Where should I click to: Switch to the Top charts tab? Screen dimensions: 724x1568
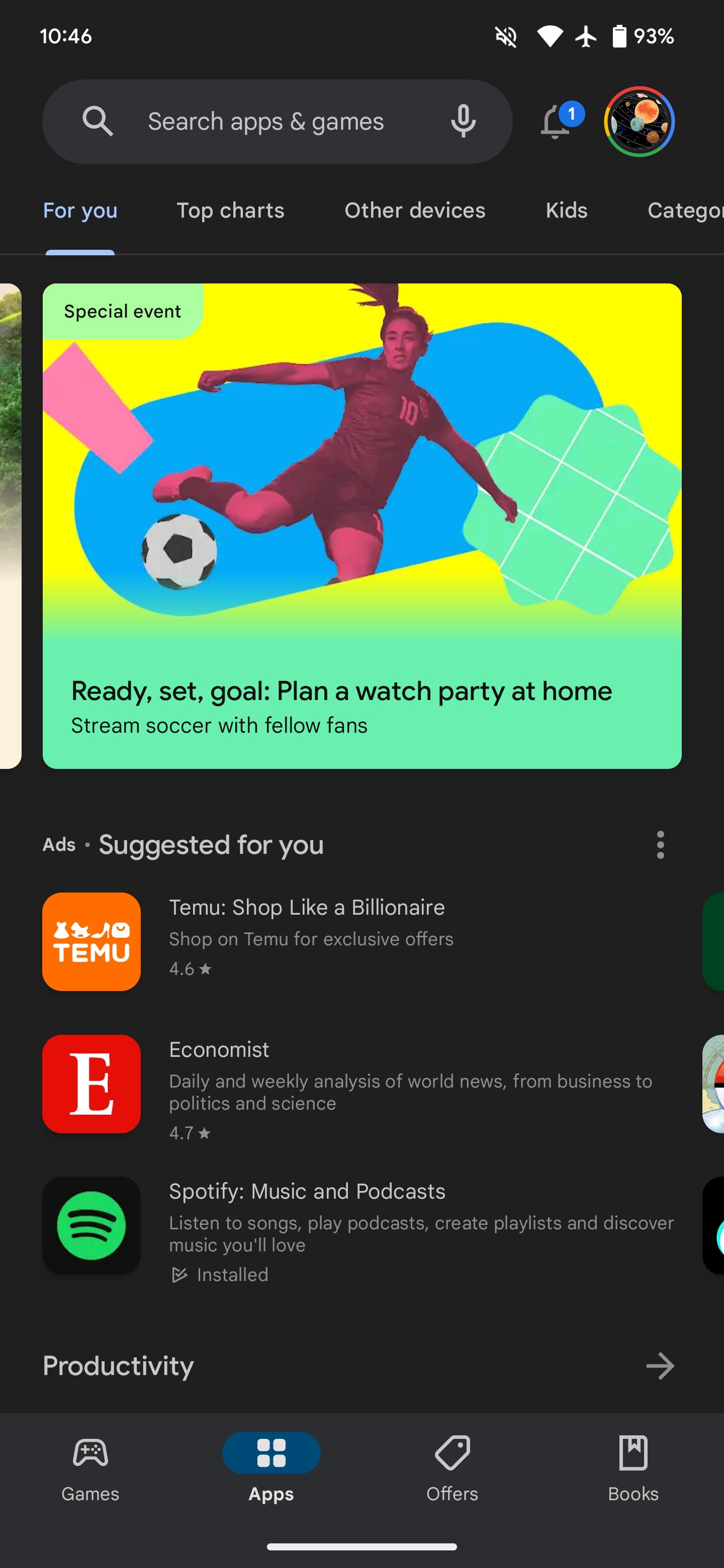click(x=230, y=211)
